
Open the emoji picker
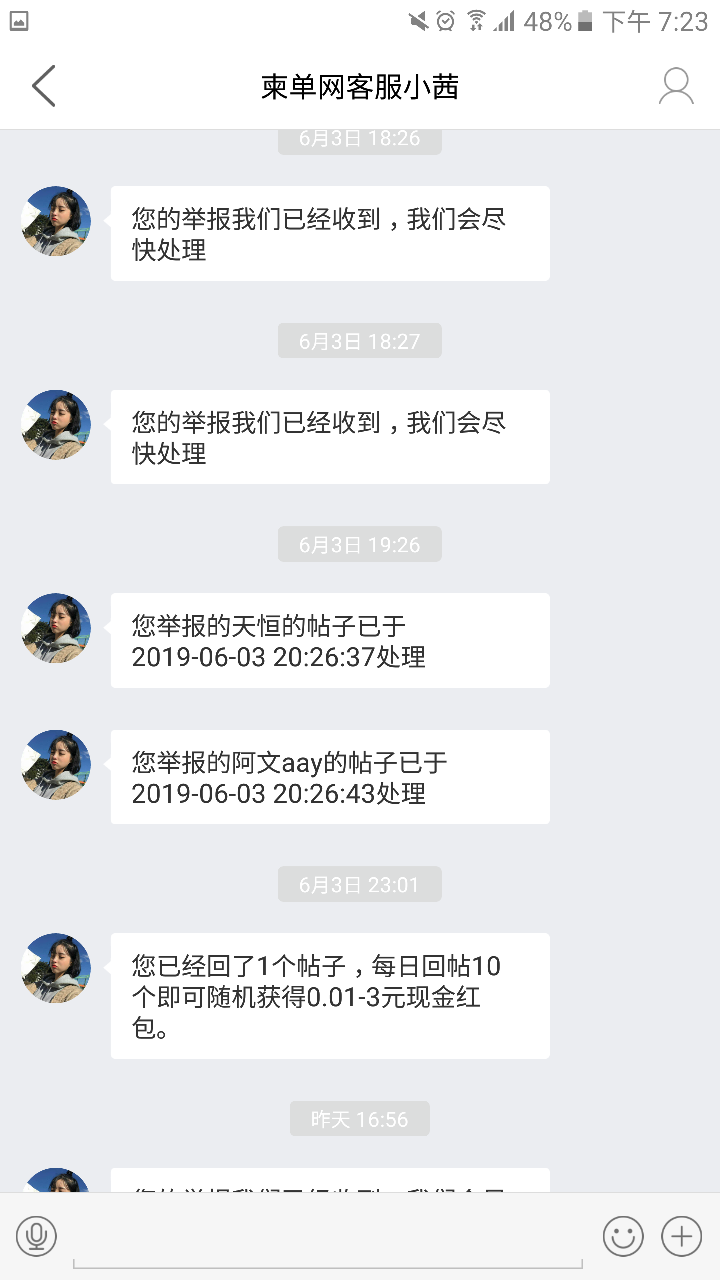(x=623, y=1237)
